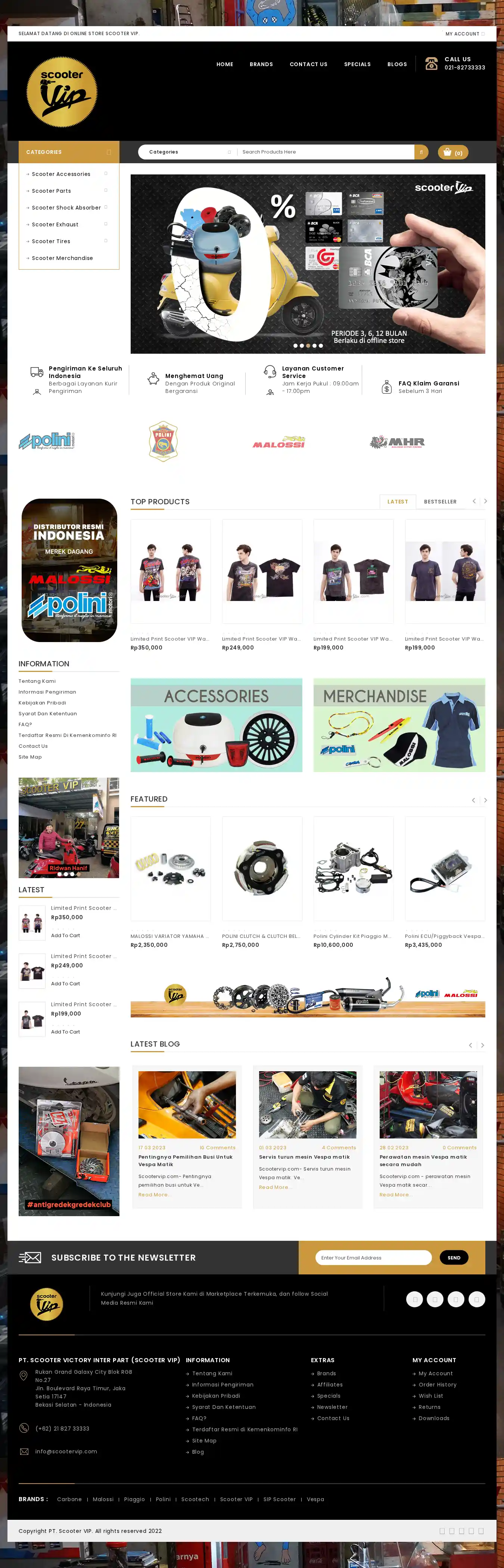Open the Rp350,000 Limited Print shirt product
The image size is (504, 1568).
point(171,571)
